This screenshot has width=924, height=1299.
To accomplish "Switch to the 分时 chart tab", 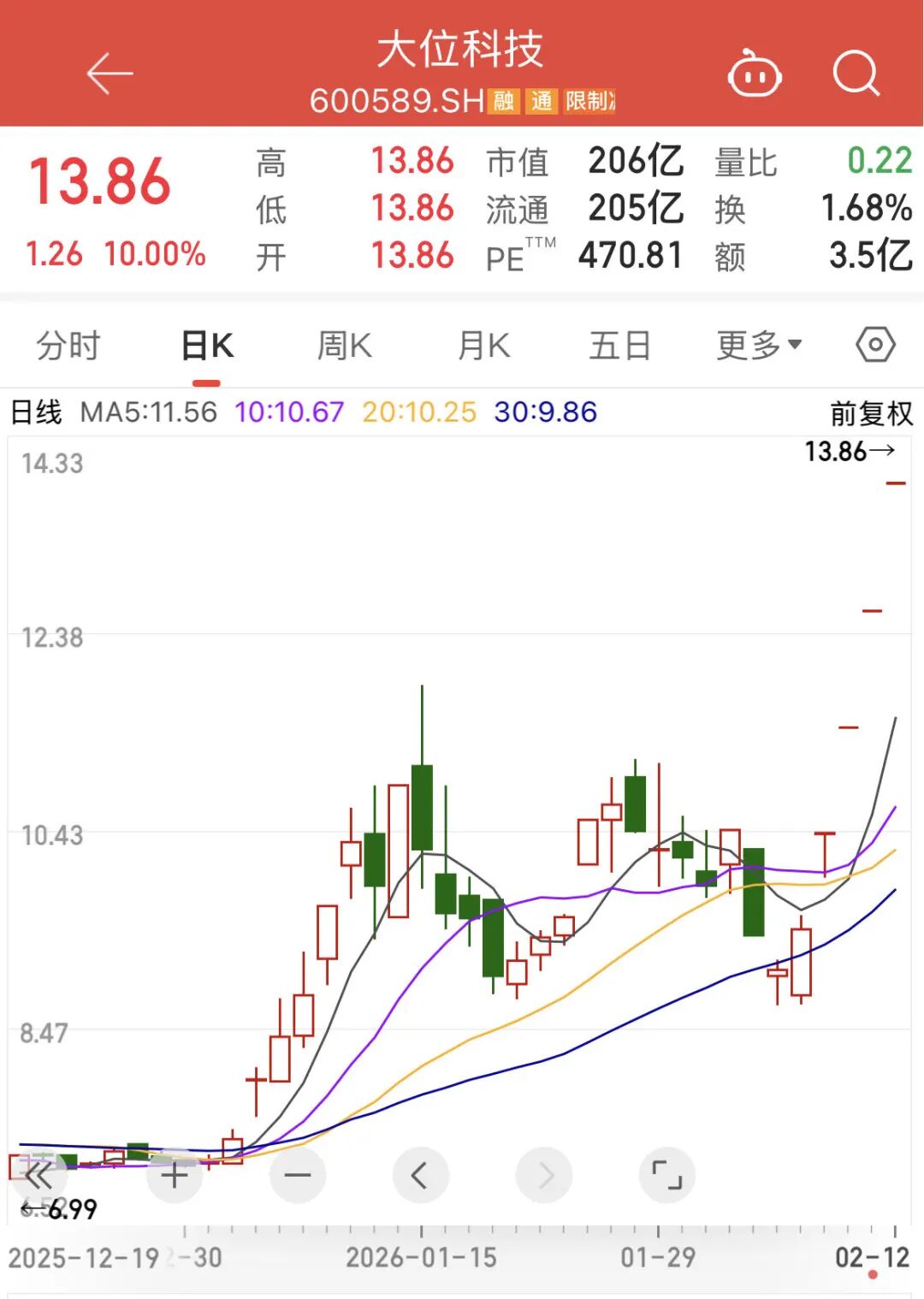I will pos(68,347).
